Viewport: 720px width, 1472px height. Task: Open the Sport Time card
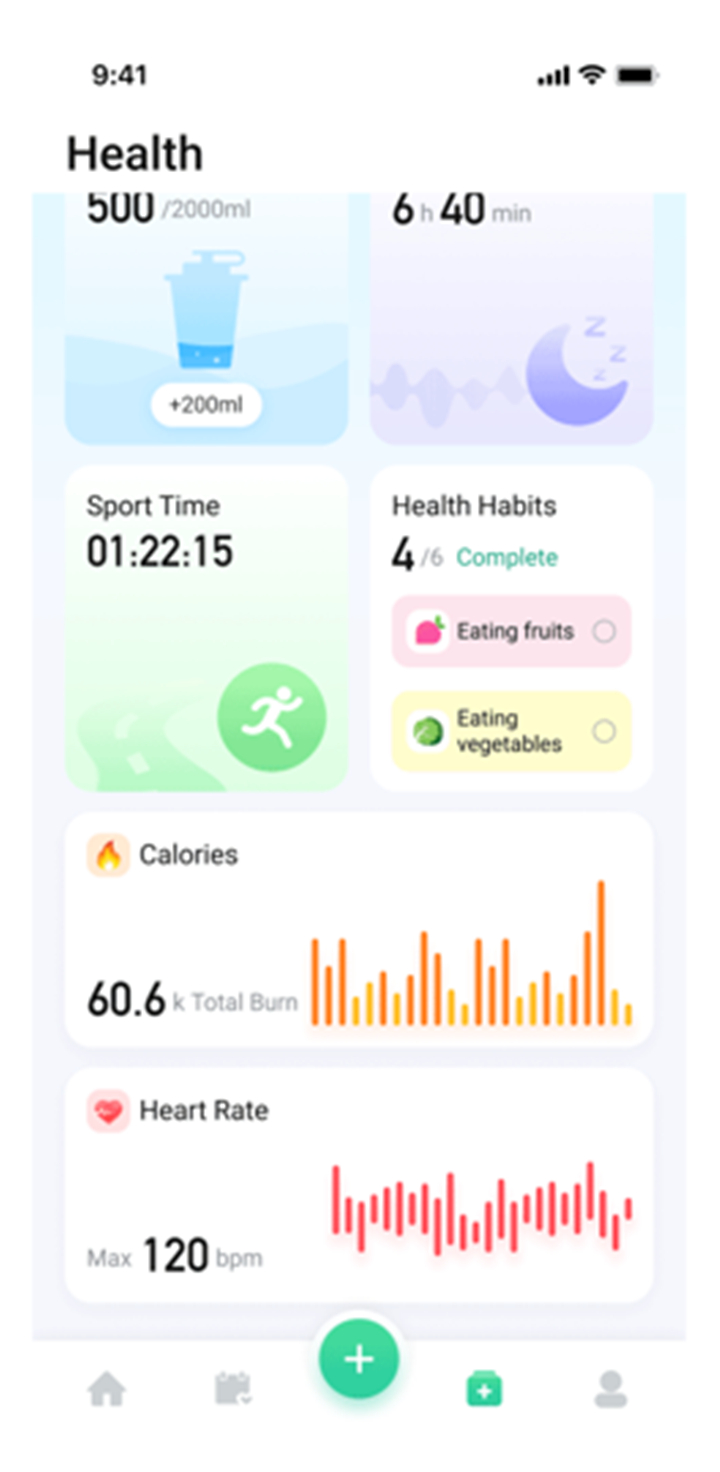tap(206, 628)
